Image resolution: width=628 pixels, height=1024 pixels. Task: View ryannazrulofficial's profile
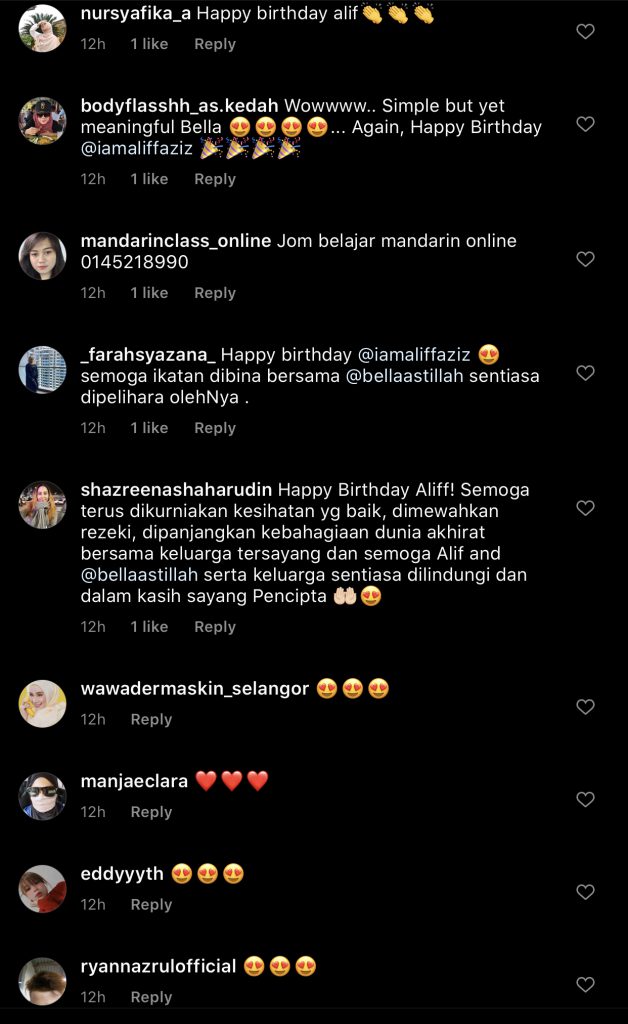pyautogui.click(x=158, y=966)
